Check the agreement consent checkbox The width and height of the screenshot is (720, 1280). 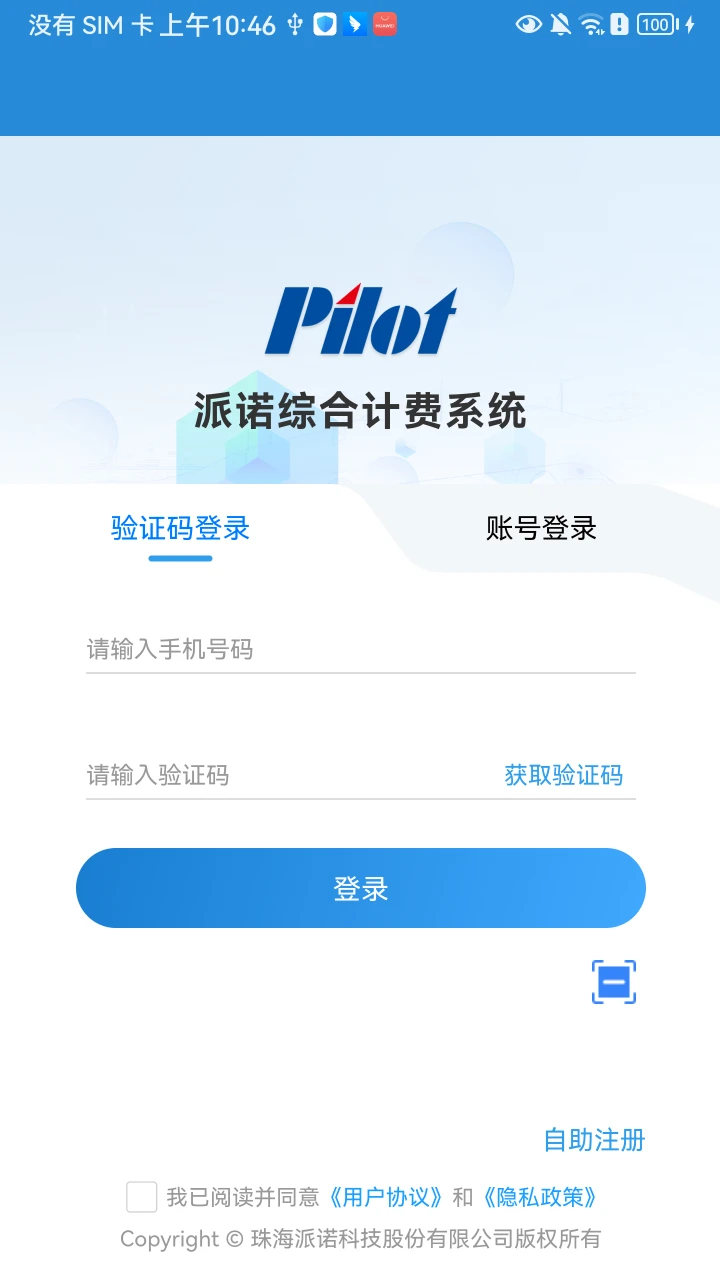[141, 1196]
